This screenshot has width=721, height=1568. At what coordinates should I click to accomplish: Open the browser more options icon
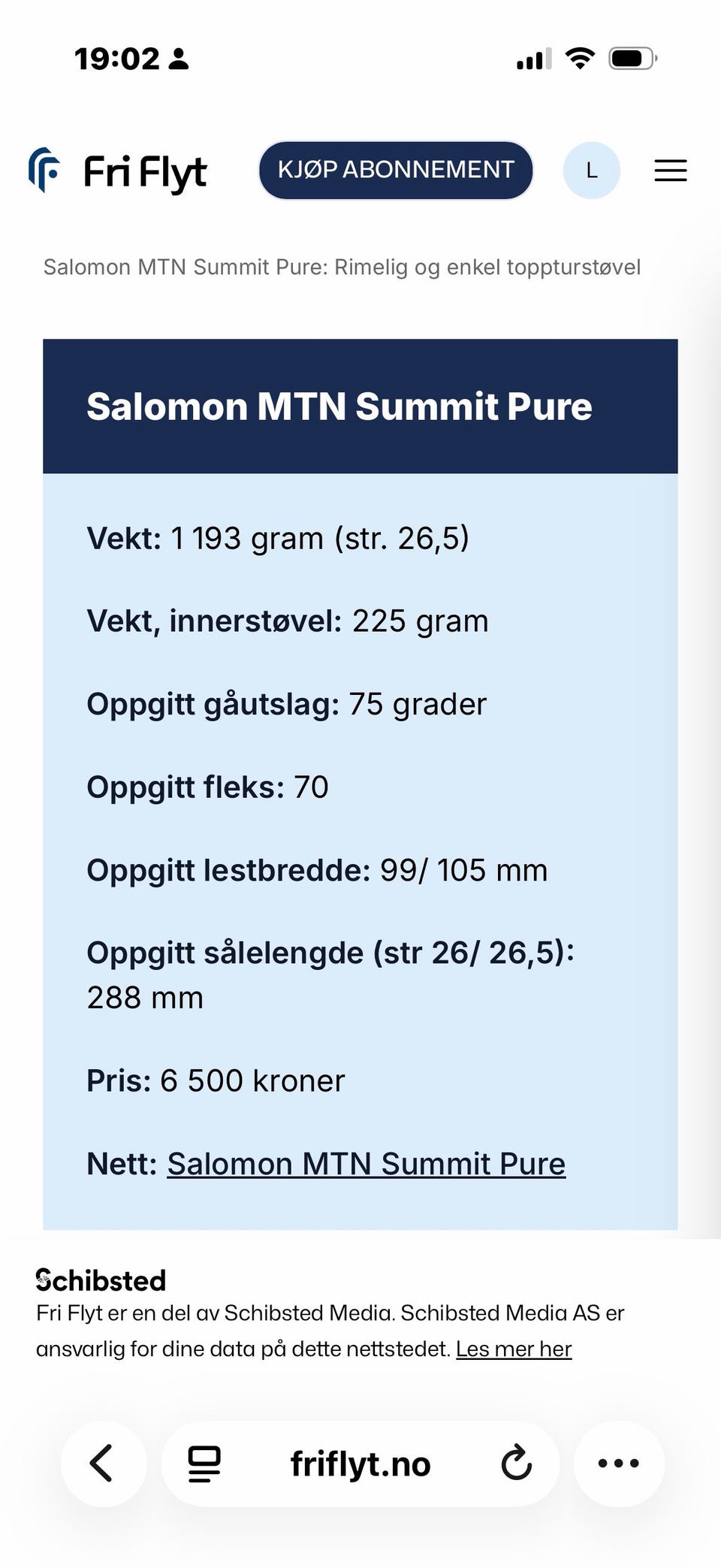[x=617, y=1462]
